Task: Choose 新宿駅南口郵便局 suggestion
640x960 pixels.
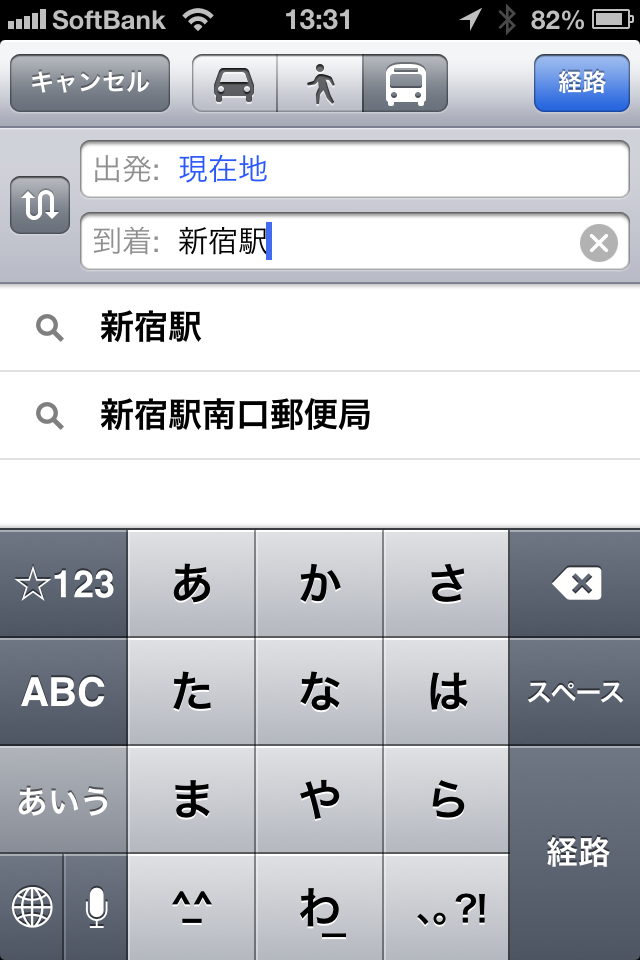Action: pyautogui.click(x=320, y=415)
